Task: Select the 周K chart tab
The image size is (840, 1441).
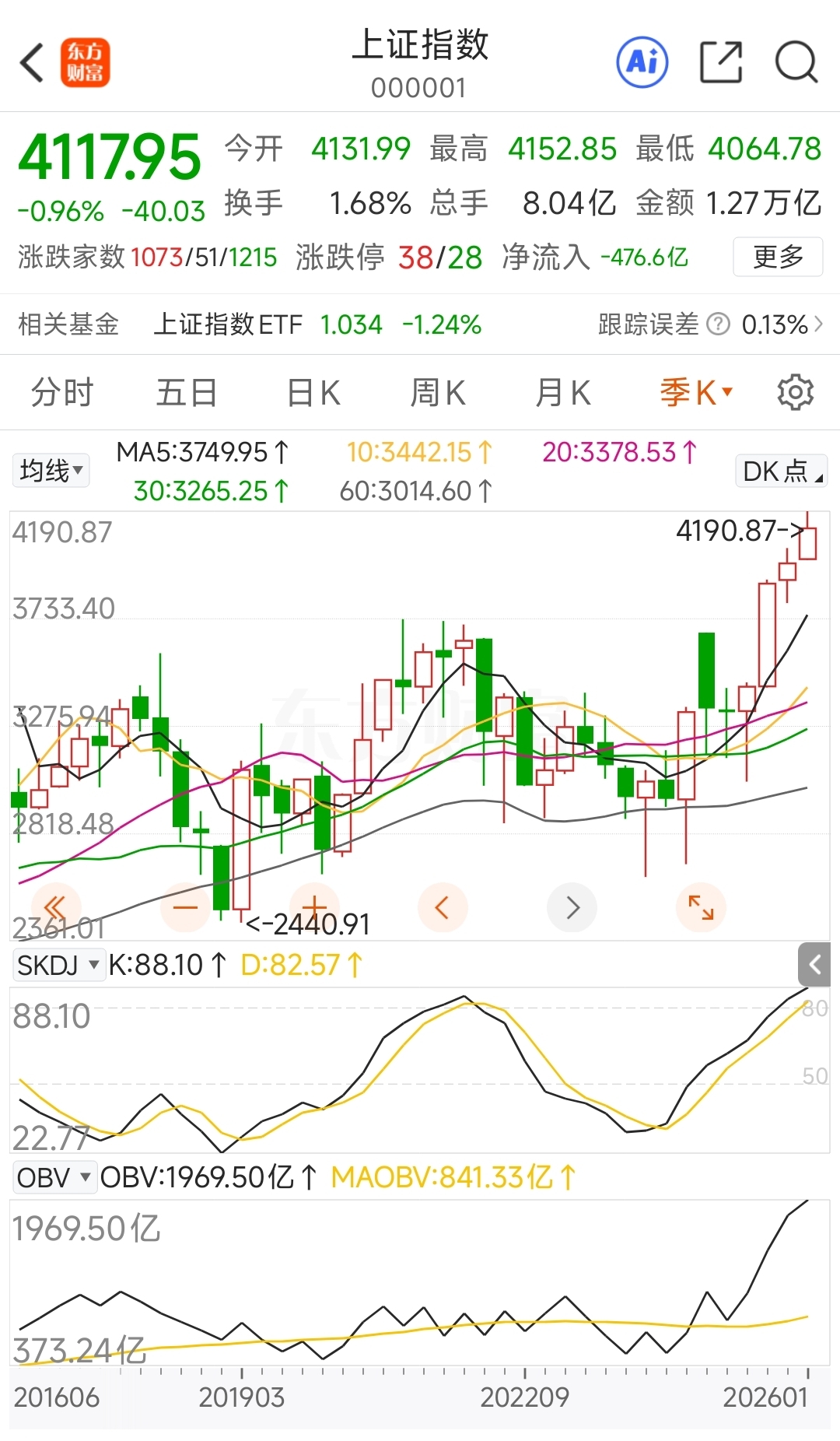Action: click(x=438, y=392)
